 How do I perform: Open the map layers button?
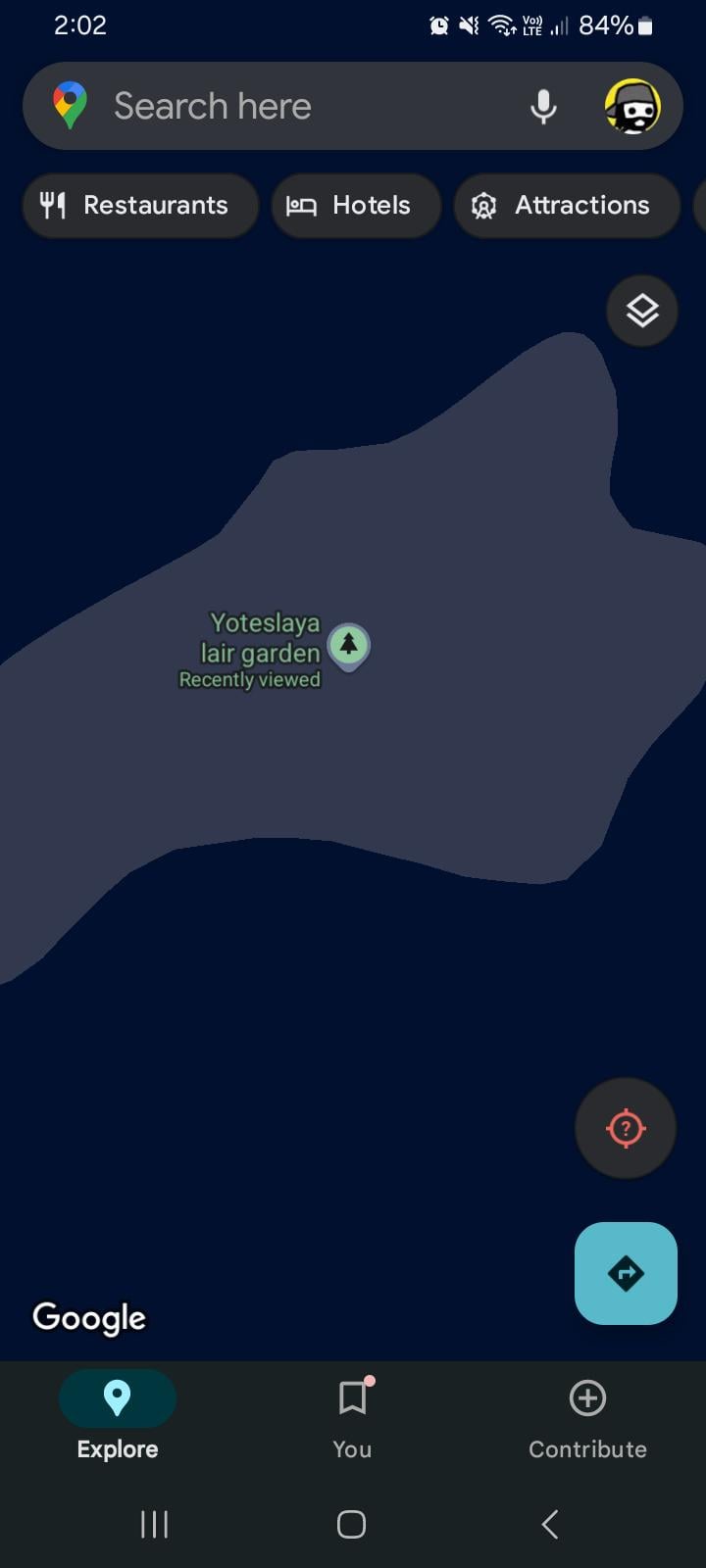(x=642, y=312)
